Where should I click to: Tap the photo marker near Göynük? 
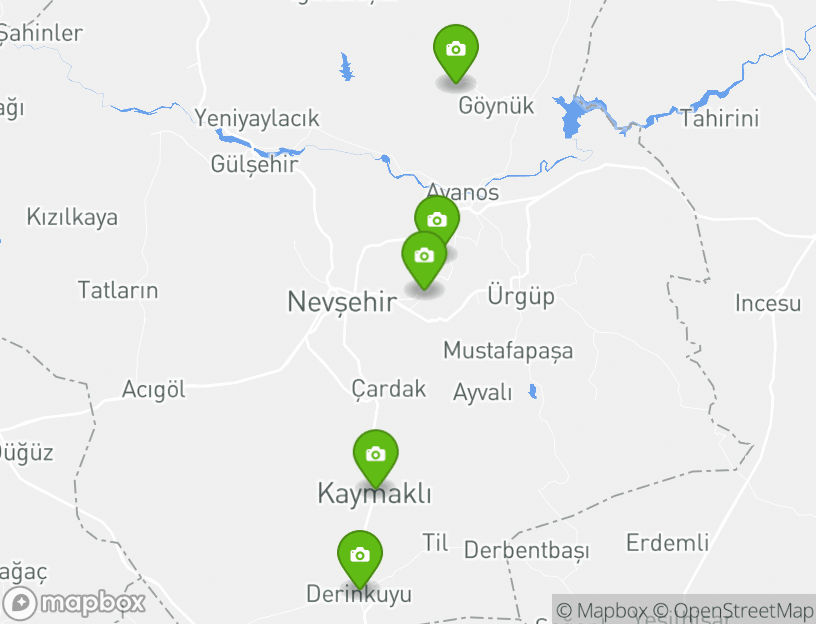coord(456,50)
